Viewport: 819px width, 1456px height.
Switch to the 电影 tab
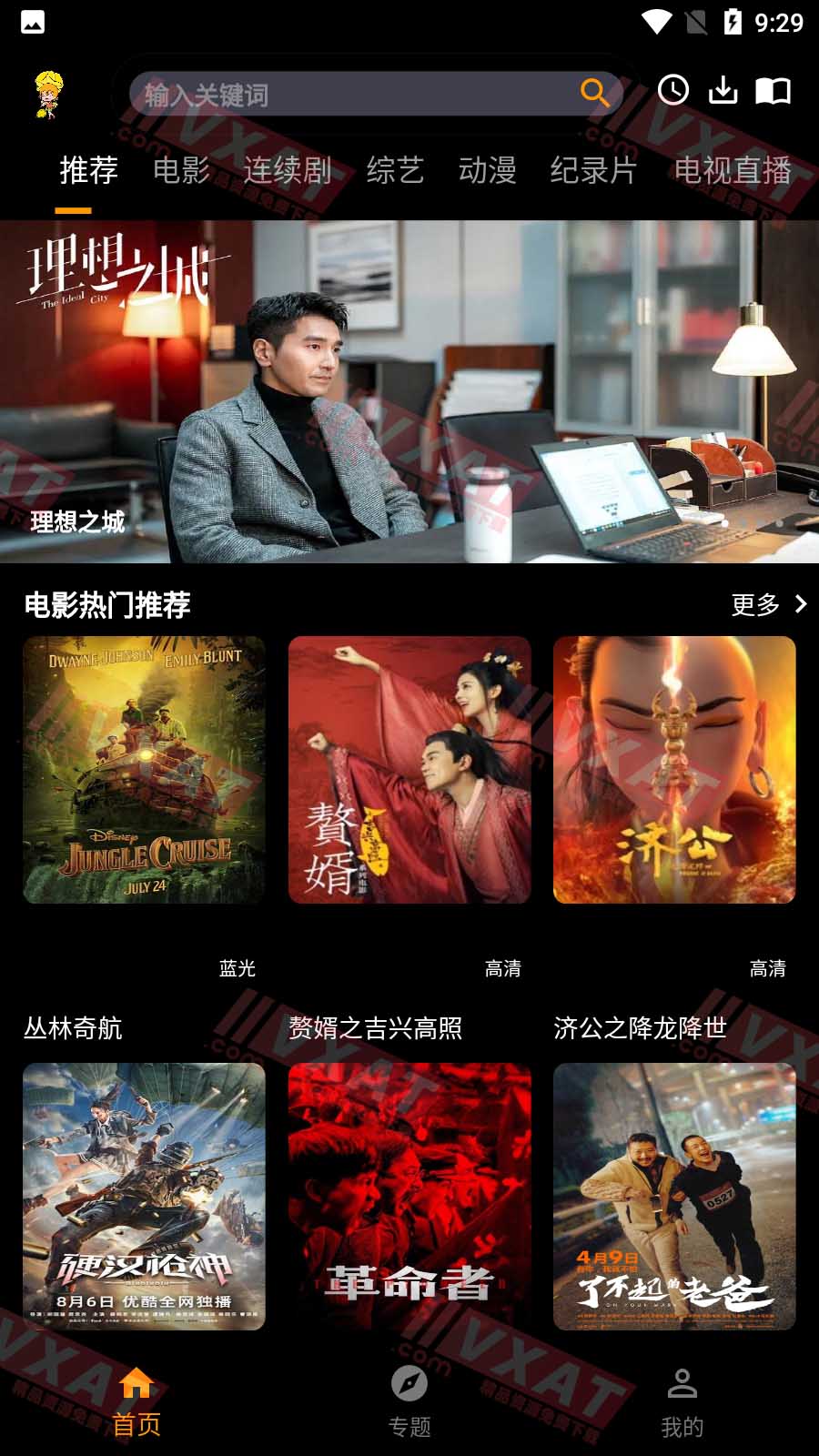click(x=183, y=170)
